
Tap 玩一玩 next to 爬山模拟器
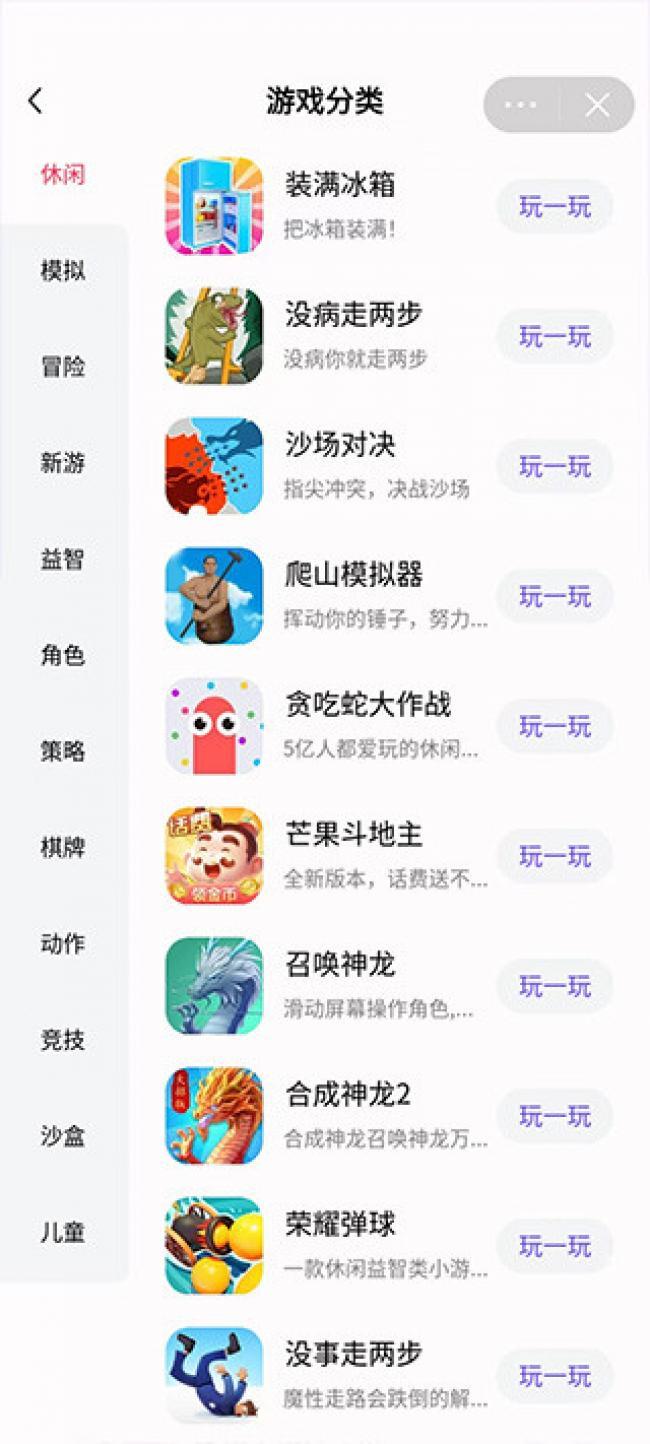pyautogui.click(x=554, y=597)
